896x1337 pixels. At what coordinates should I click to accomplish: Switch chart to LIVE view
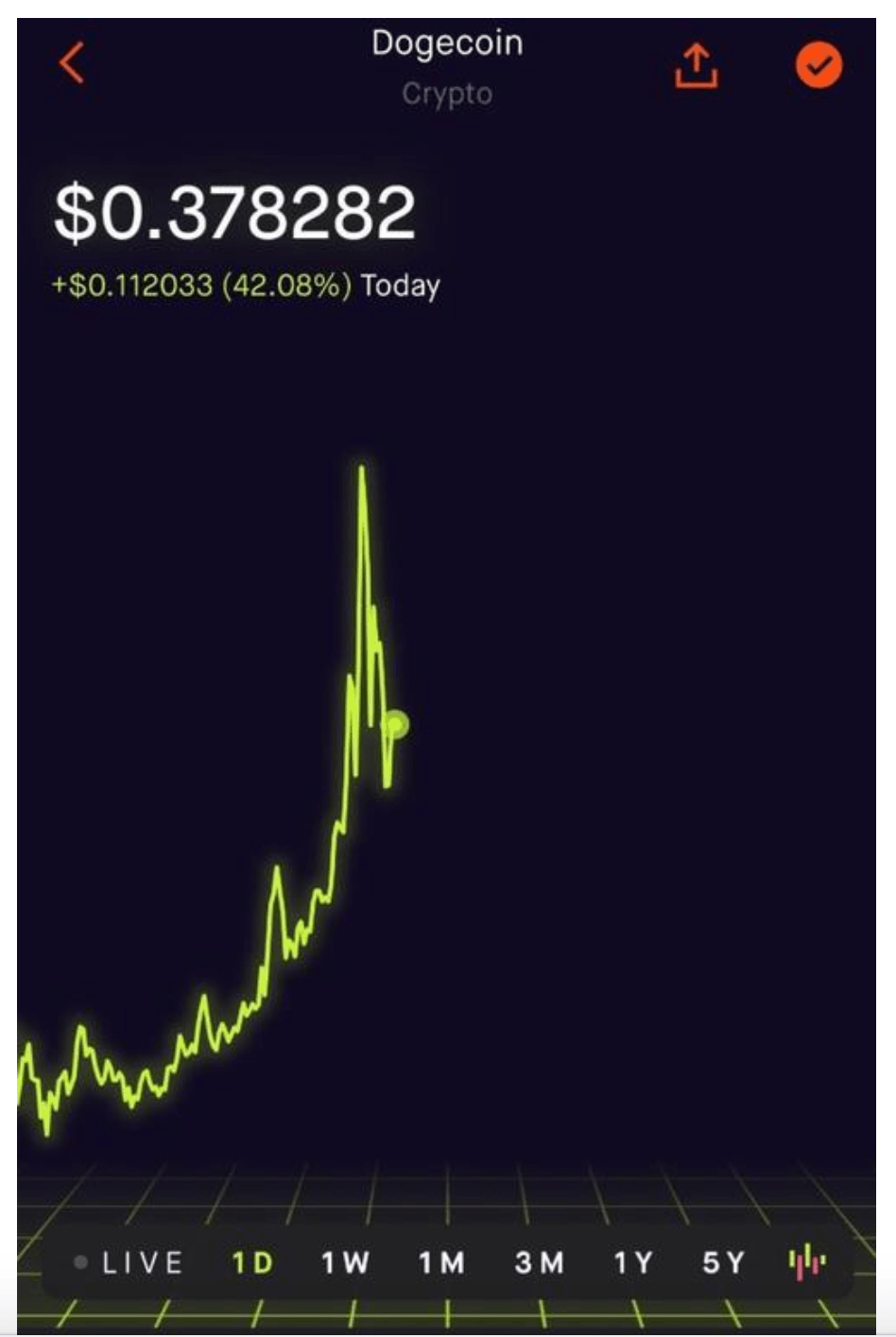pyautogui.click(x=129, y=1262)
